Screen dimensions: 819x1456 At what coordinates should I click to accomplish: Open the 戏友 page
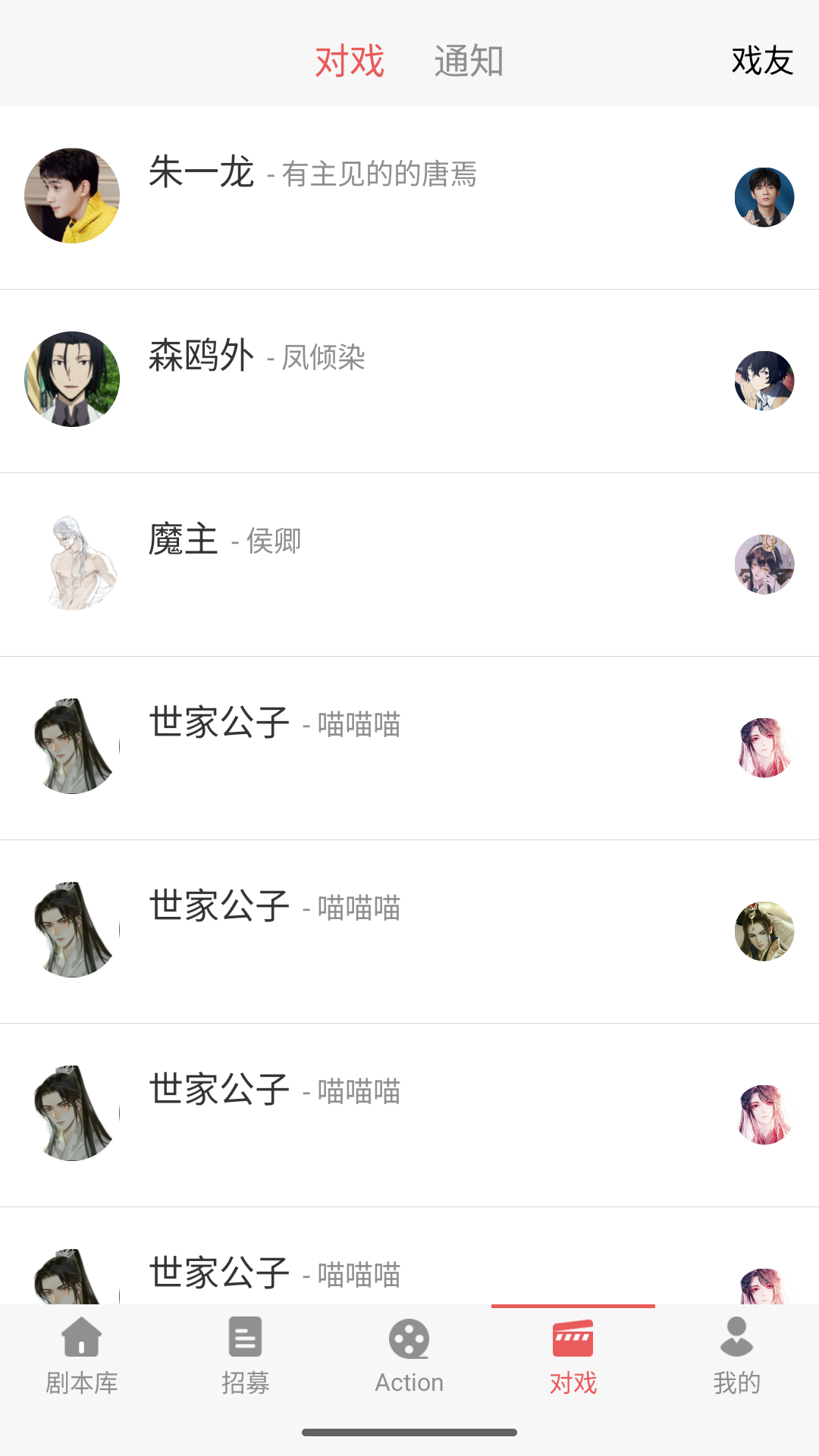pyautogui.click(x=761, y=61)
